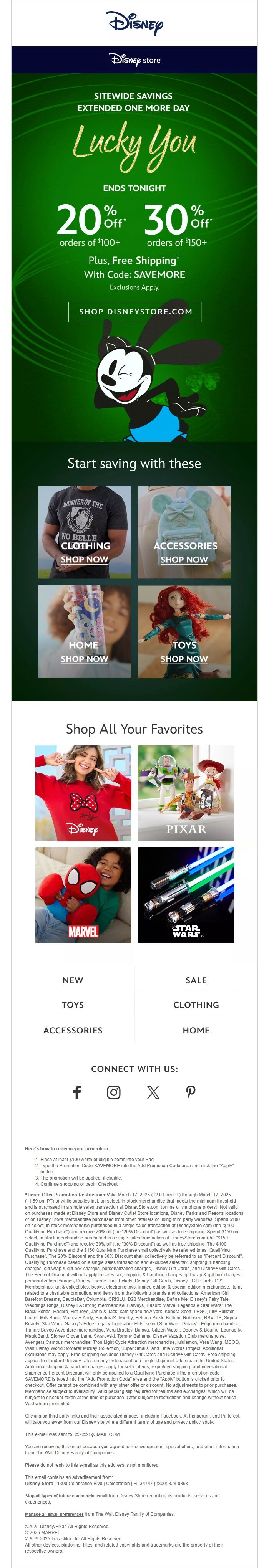Go to HOME in the category list
269x1568 pixels.
(196, 1030)
